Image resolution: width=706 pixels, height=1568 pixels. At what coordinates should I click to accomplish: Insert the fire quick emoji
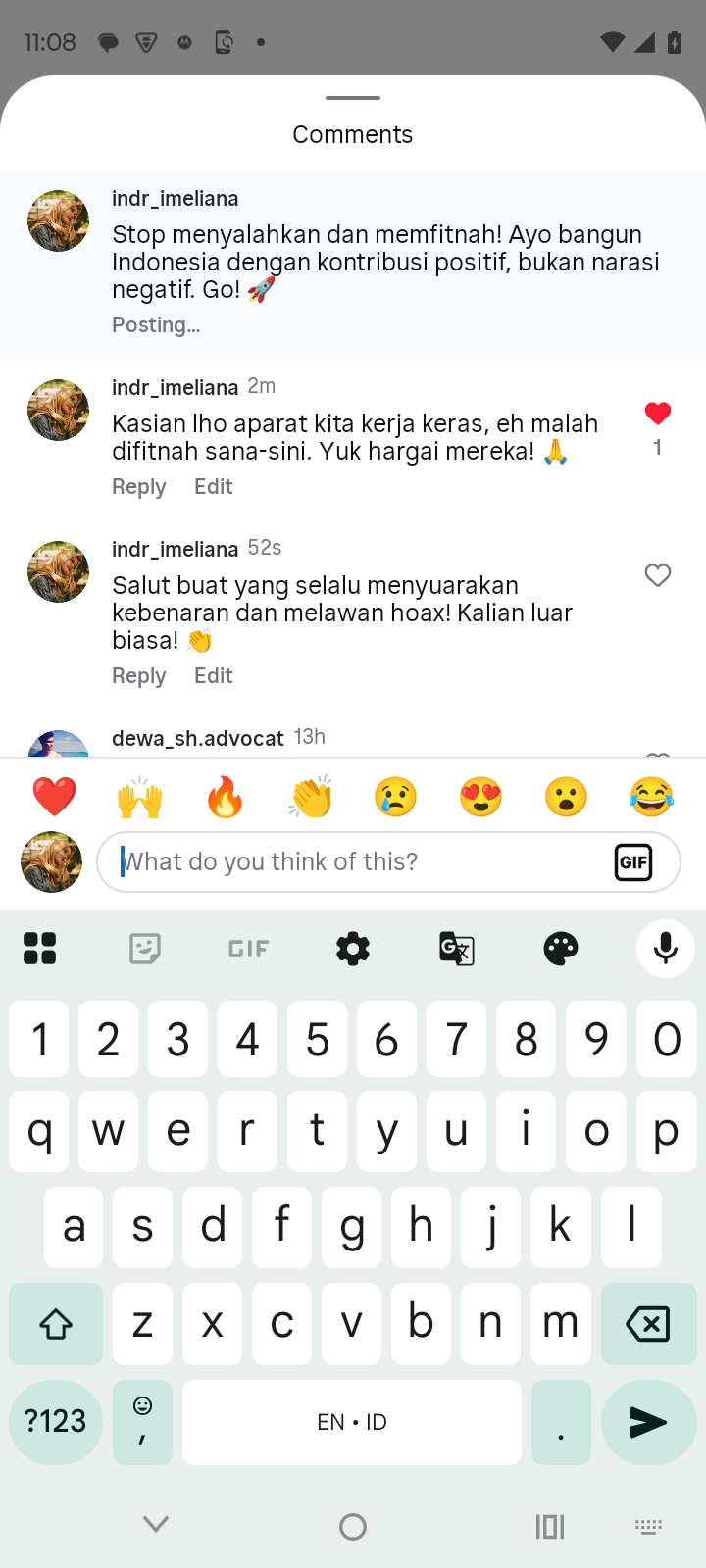point(226,797)
